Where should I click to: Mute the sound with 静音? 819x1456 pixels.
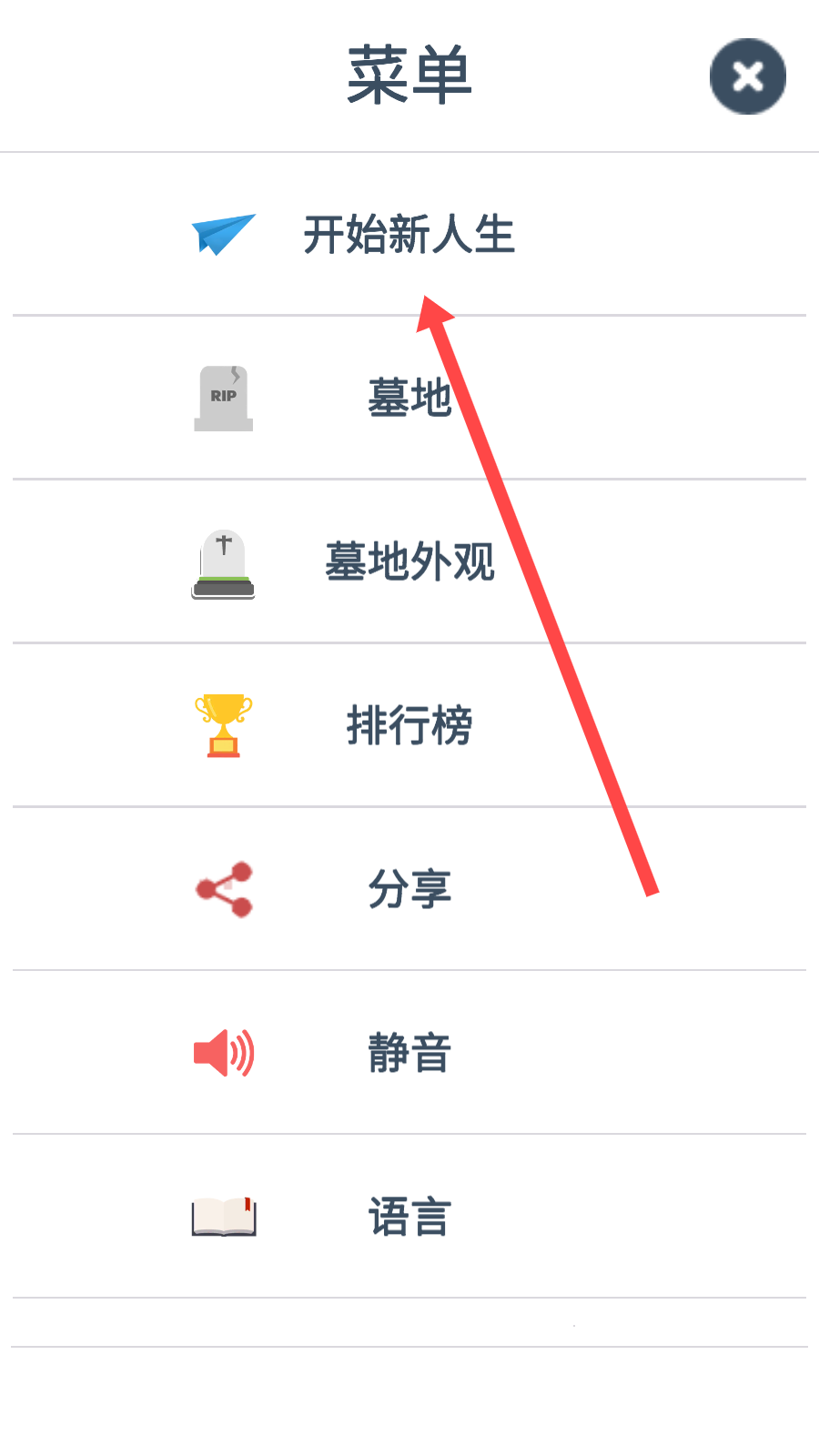409,1053
